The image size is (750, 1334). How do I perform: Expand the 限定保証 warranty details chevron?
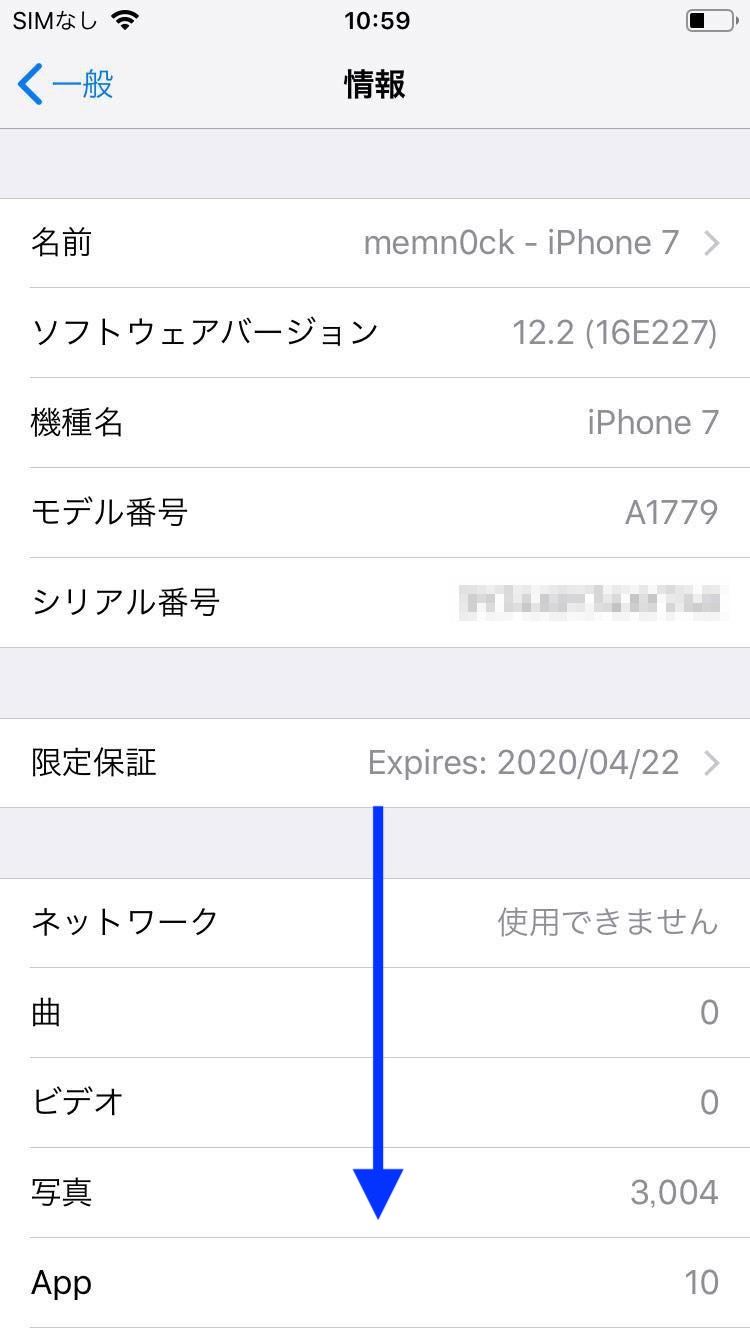pyautogui.click(x=712, y=762)
